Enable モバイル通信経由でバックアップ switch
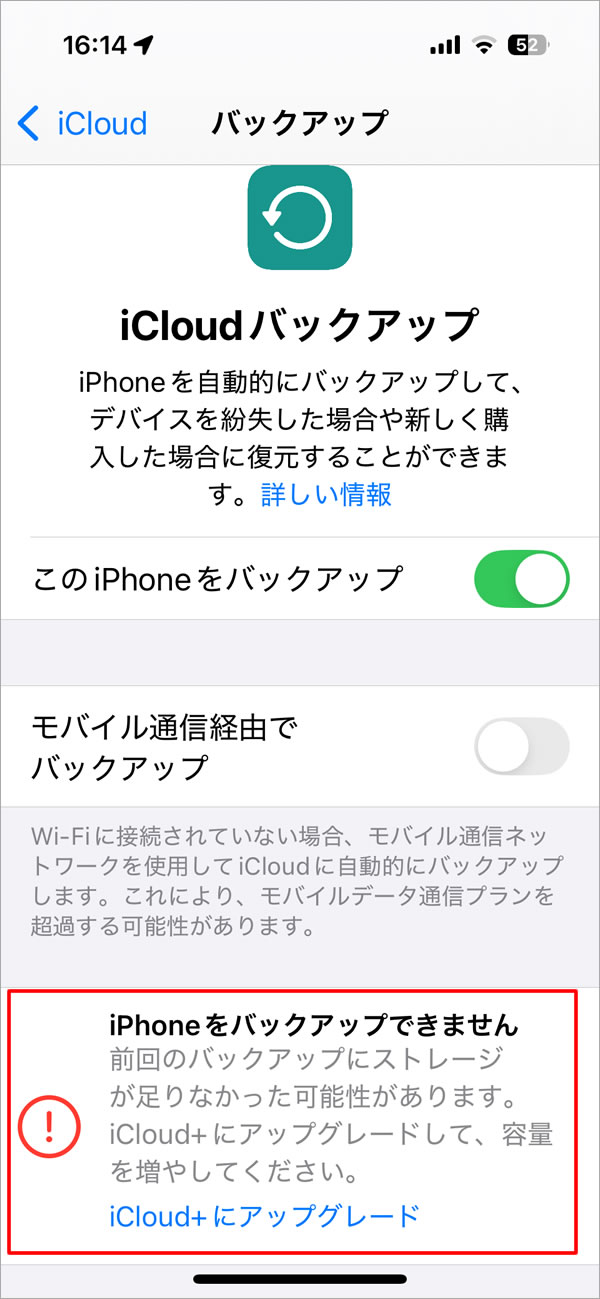 [521, 747]
